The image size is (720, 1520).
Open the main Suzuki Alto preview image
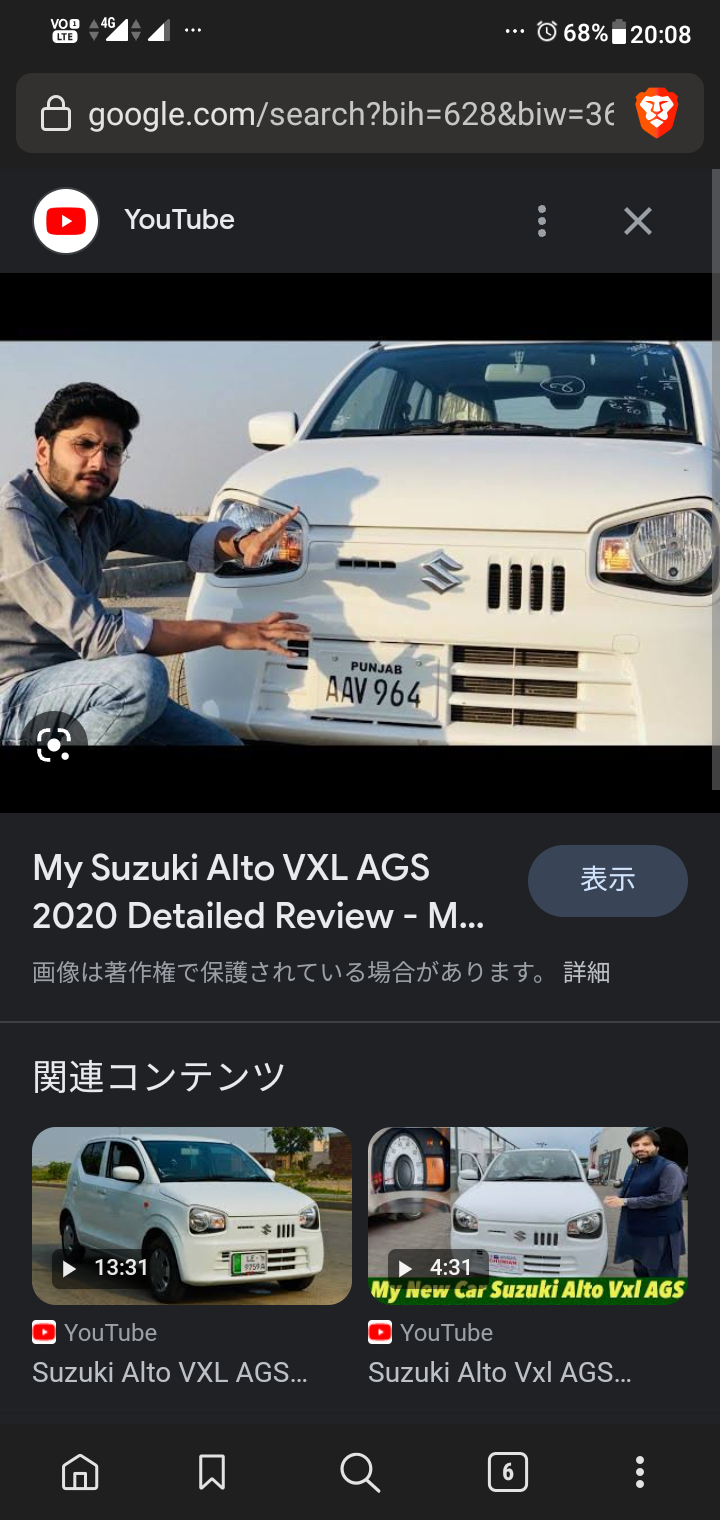pos(360,543)
